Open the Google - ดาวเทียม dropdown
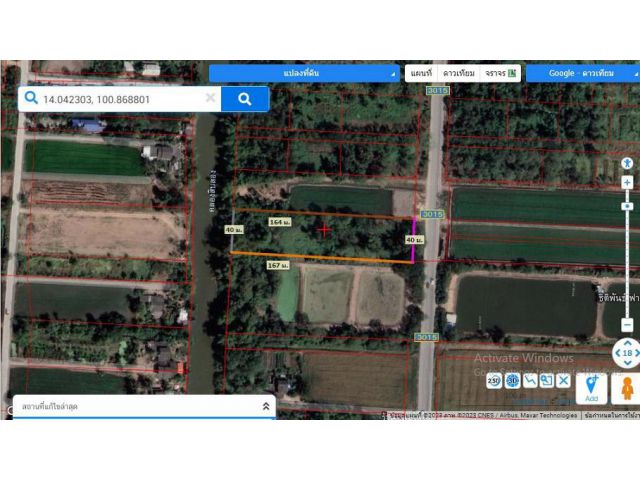The width and height of the screenshot is (640, 480). [582, 73]
